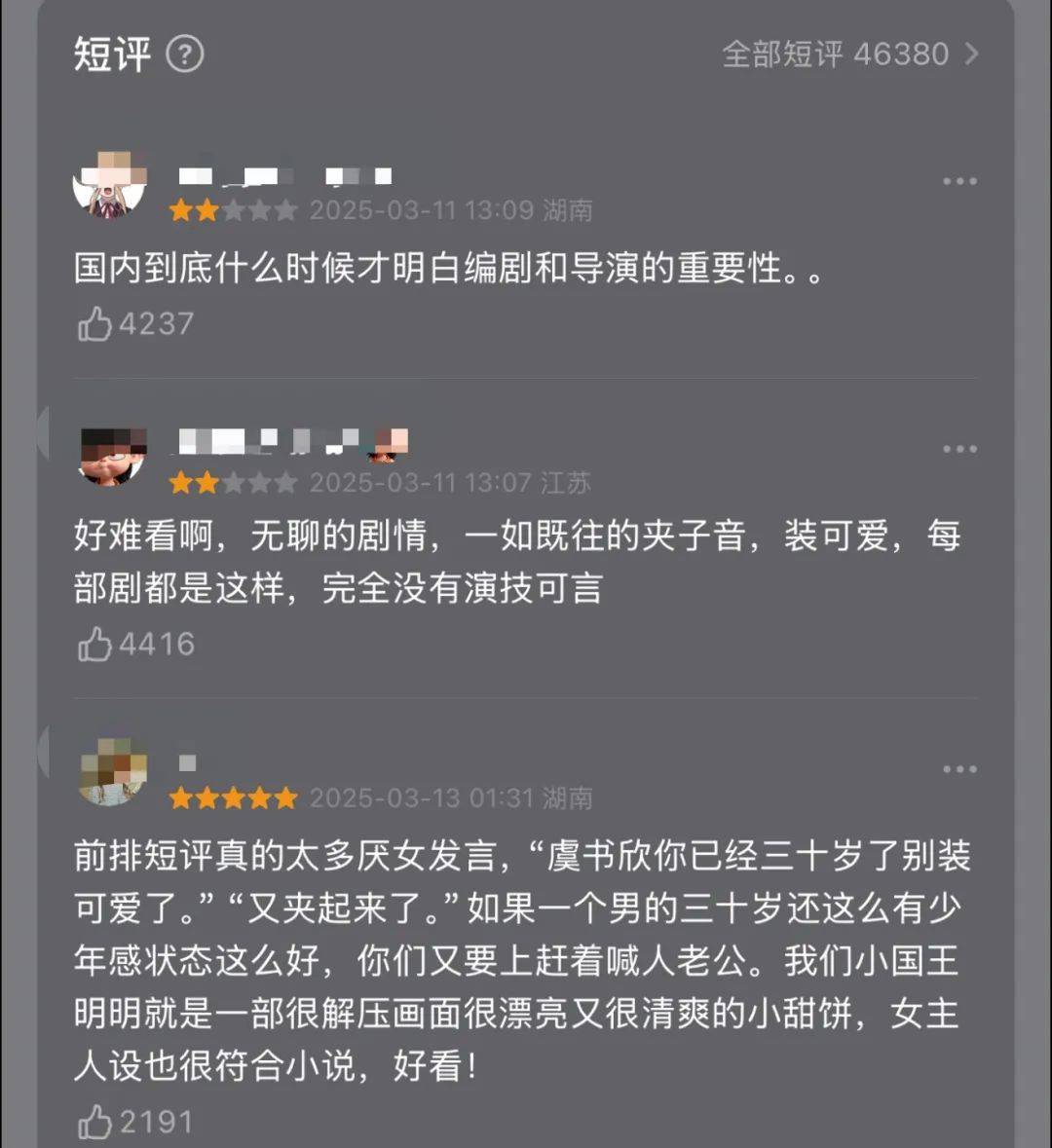Open the 短评 help question-mark icon
The width and height of the screenshot is (1052, 1148).
coord(185,55)
